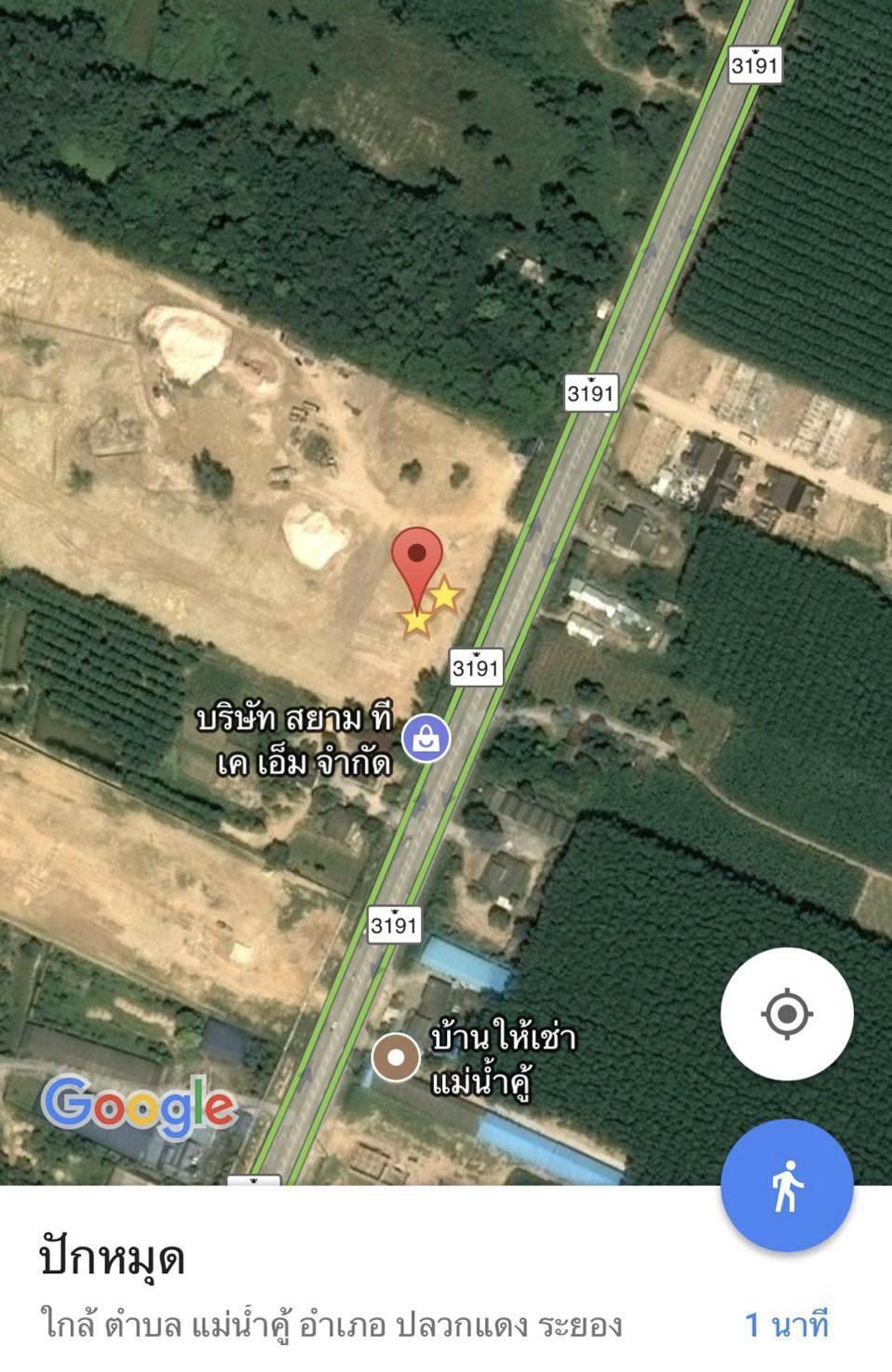Viewport: 892px width, 1372px height.
Task: Open the ปักหมุด dropped pin info sheet
Action: [112, 1258]
